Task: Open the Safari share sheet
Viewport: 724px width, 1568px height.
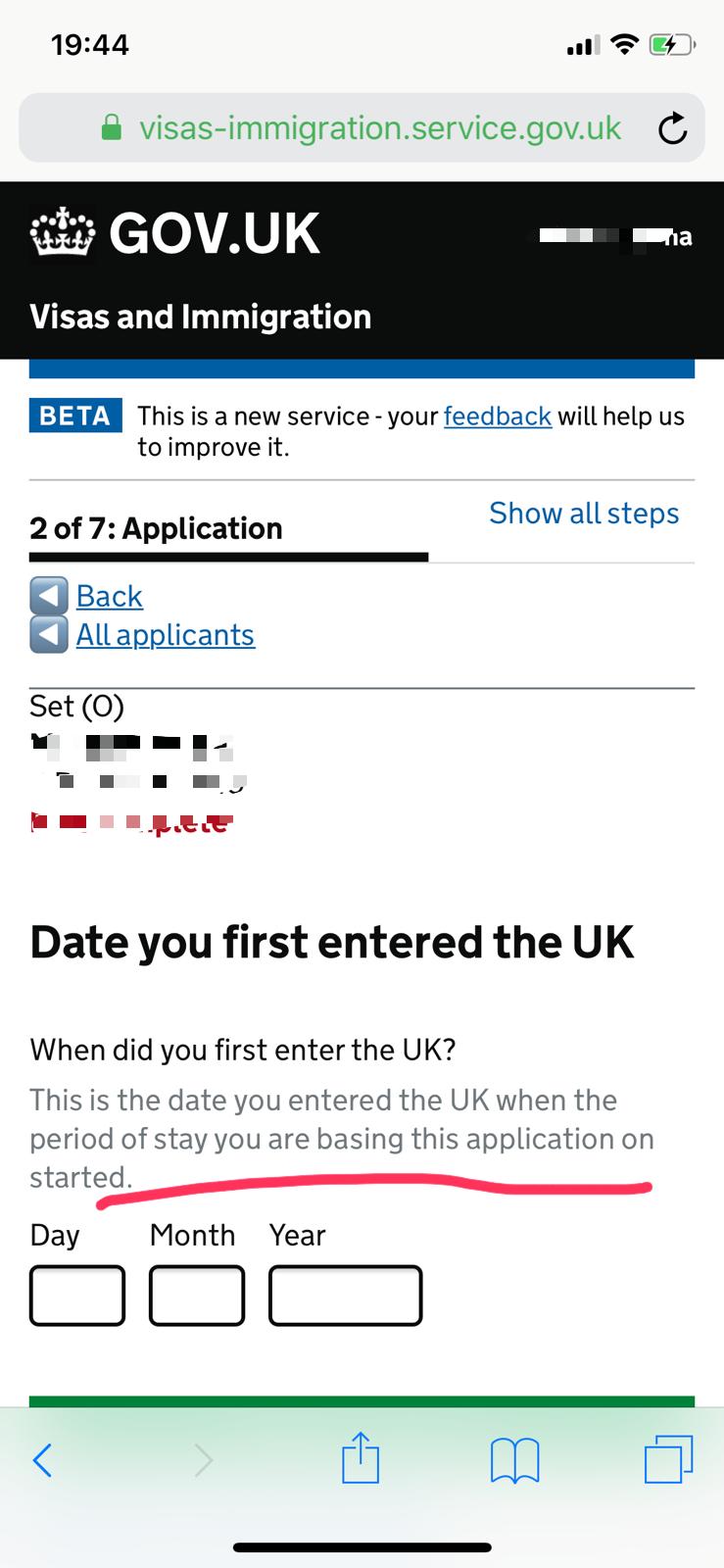Action: pos(361,1458)
